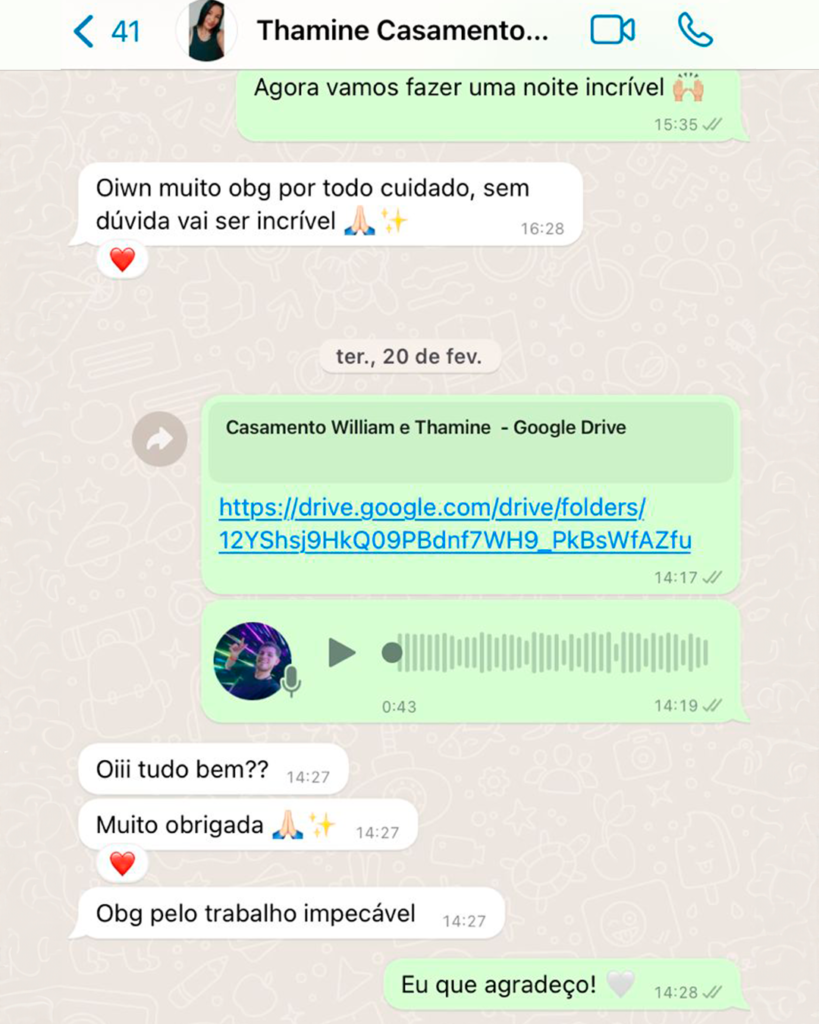Start a voice call with Thamine
The height and width of the screenshot is (1024, 819).
tap(695, 30)
